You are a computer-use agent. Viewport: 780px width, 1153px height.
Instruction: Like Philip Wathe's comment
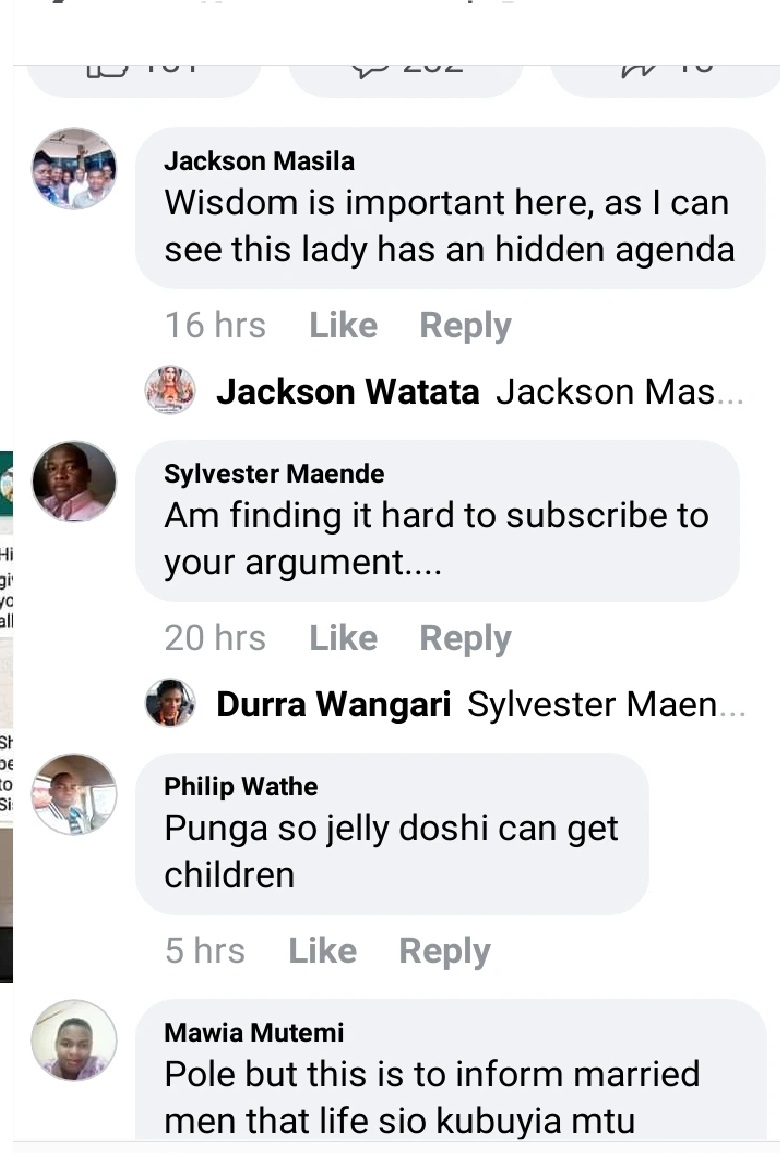[322, 951]
